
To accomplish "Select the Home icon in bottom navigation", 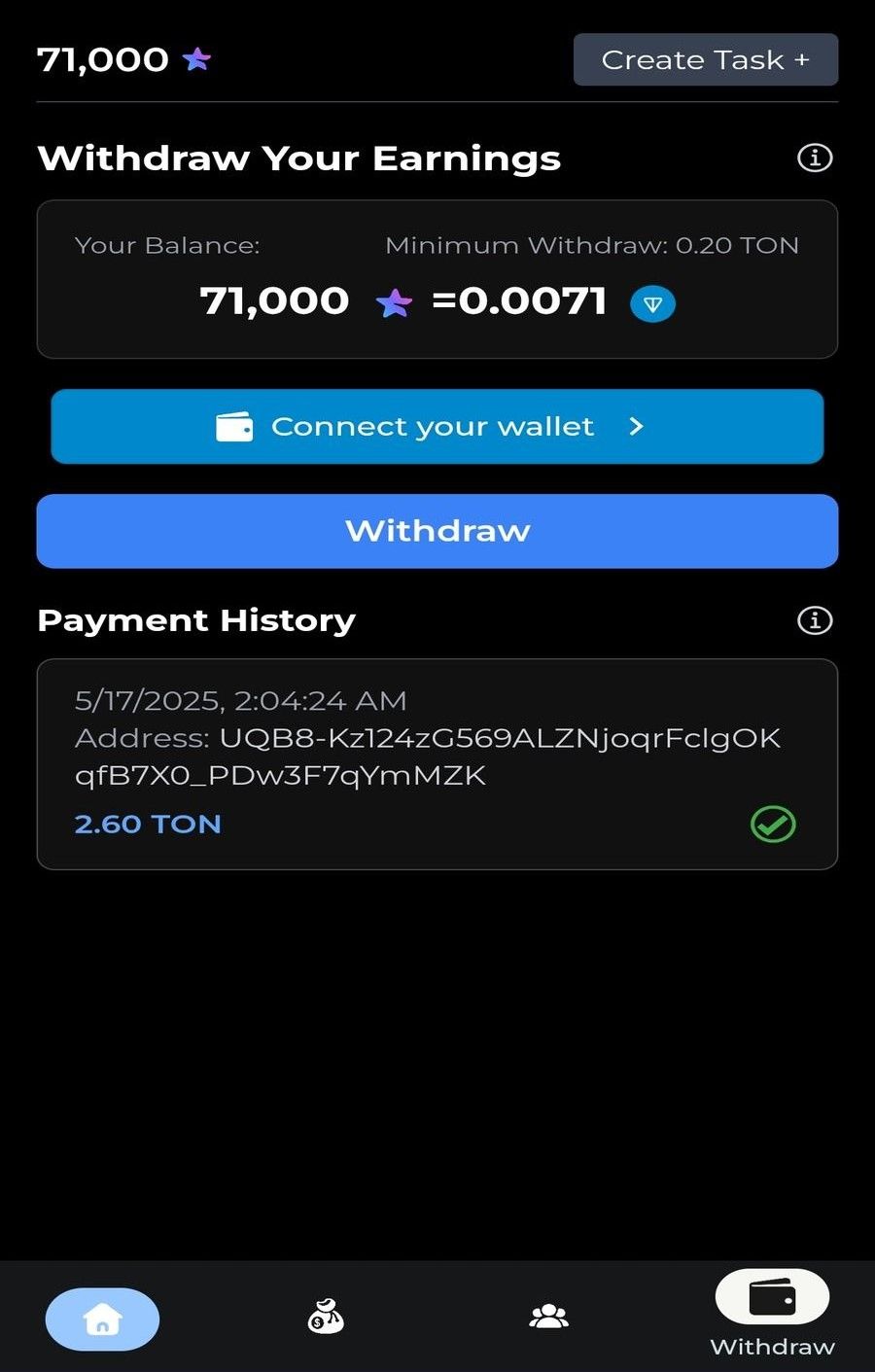I will [102, 1319].
